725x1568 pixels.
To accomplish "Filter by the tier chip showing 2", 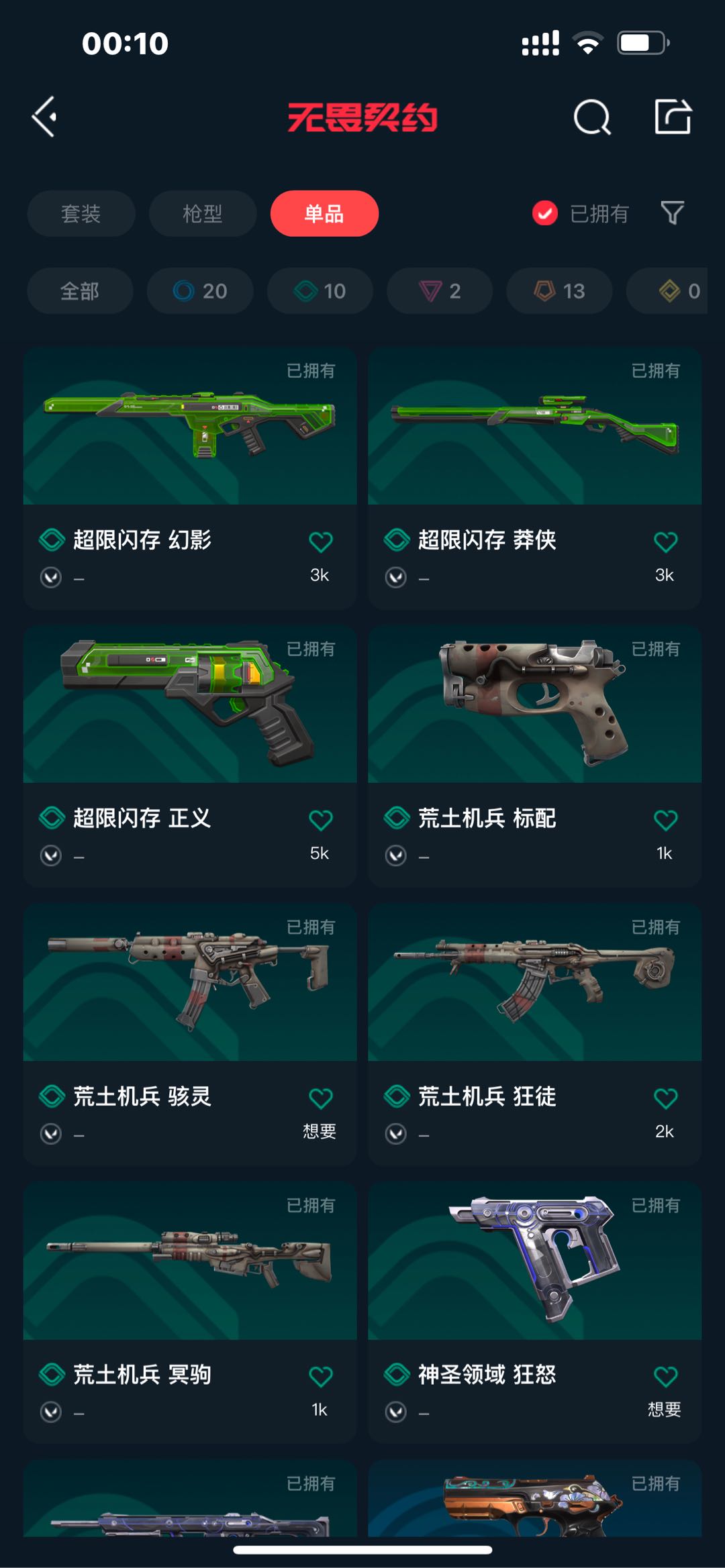I will pyautogui.click(x=440, y=291).
